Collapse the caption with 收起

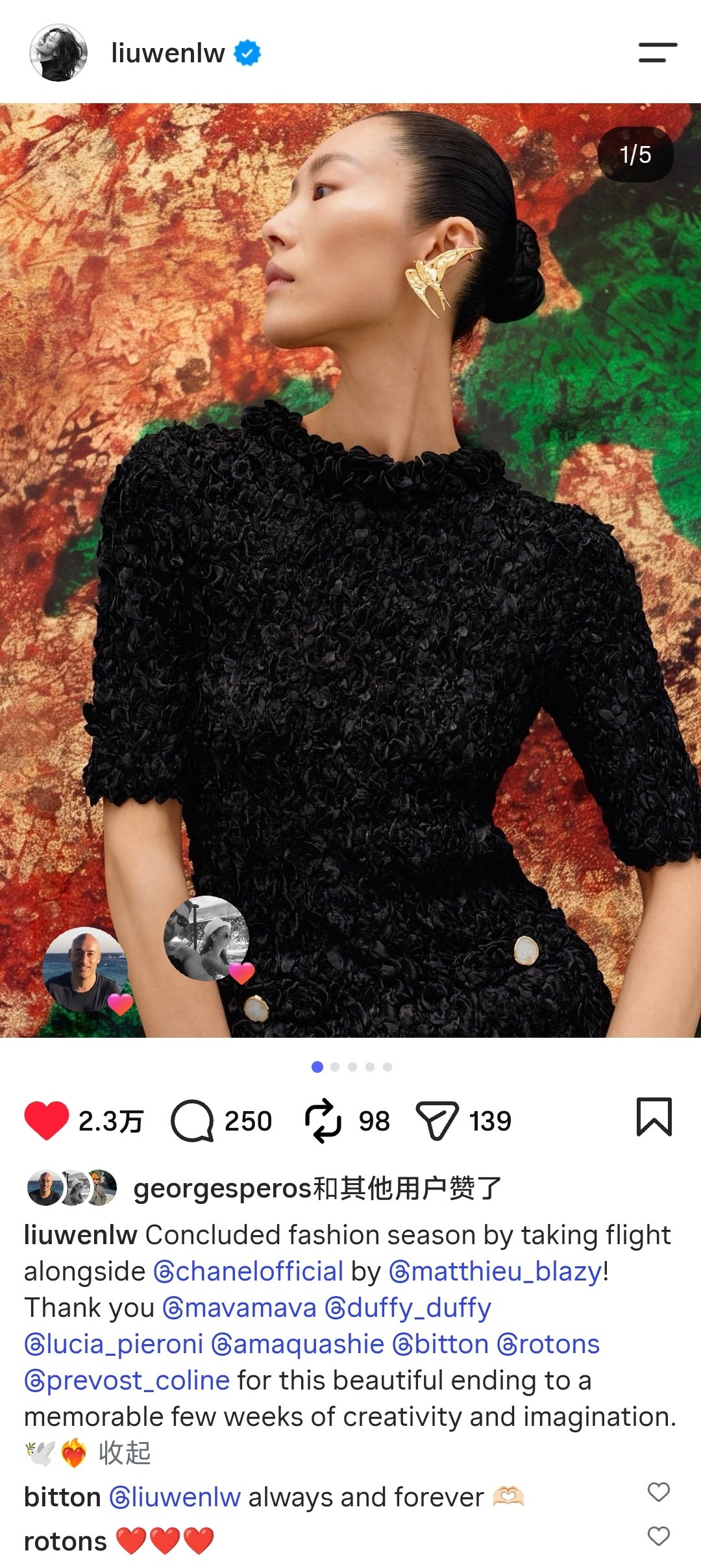pos(125,1453)
